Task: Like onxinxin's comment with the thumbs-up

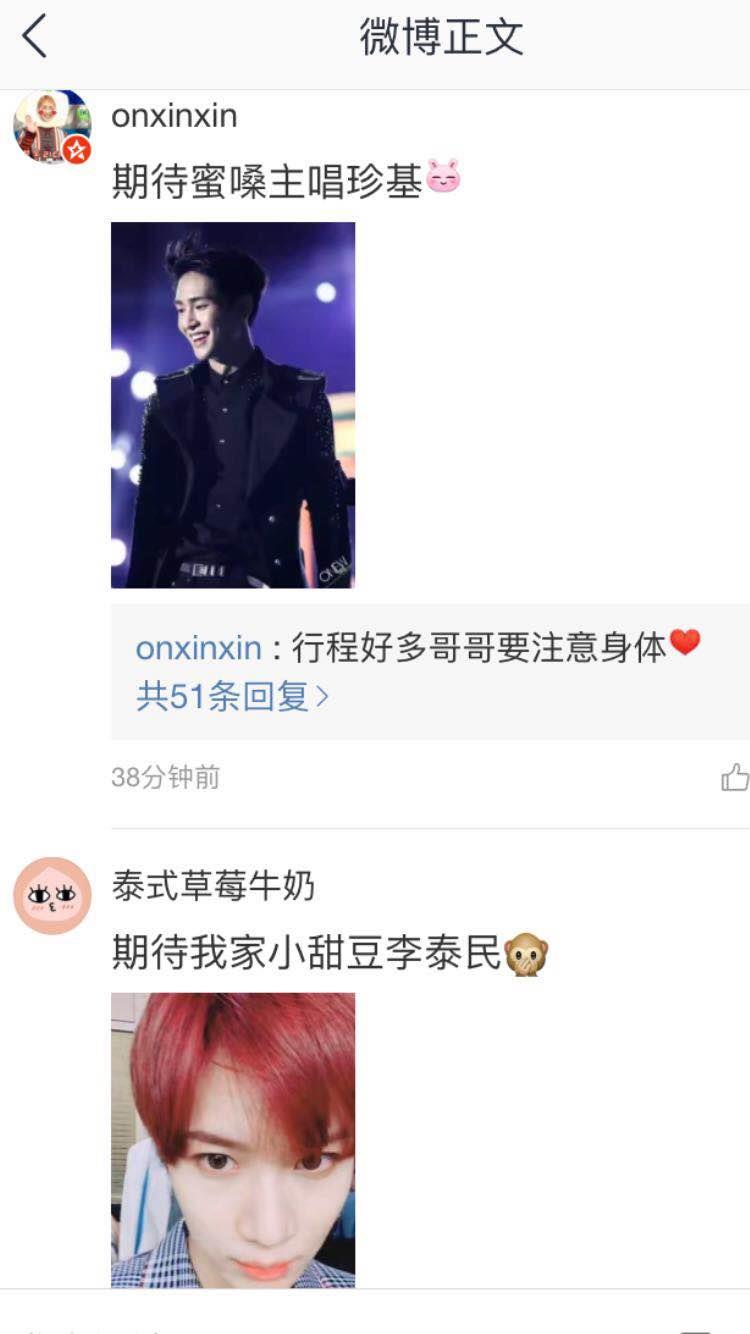Action: coord(734,777)
